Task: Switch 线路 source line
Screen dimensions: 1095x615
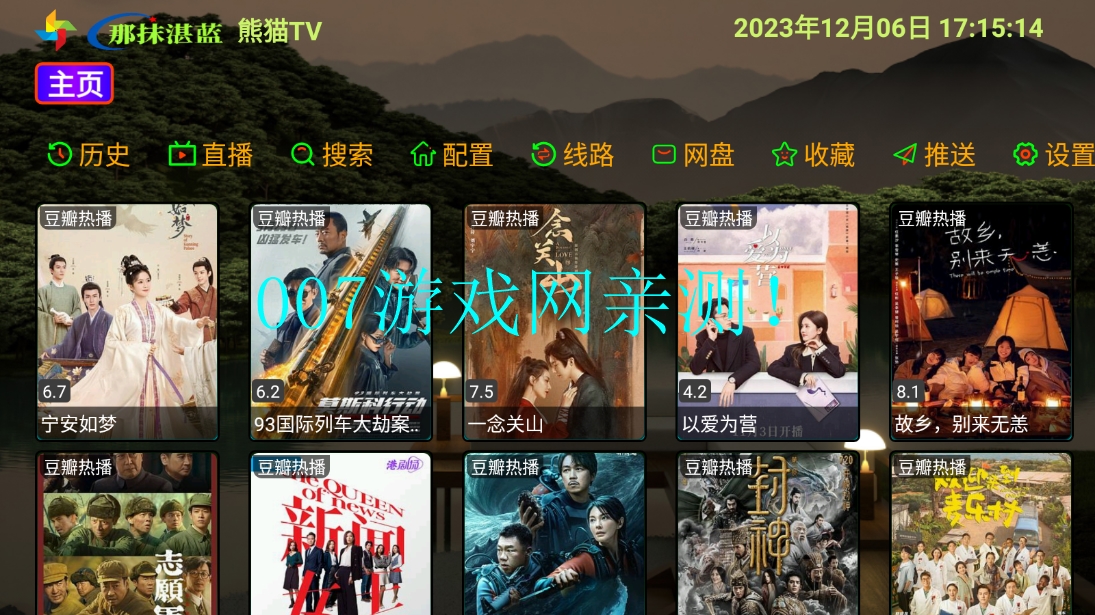Action: tap(572, 155)
